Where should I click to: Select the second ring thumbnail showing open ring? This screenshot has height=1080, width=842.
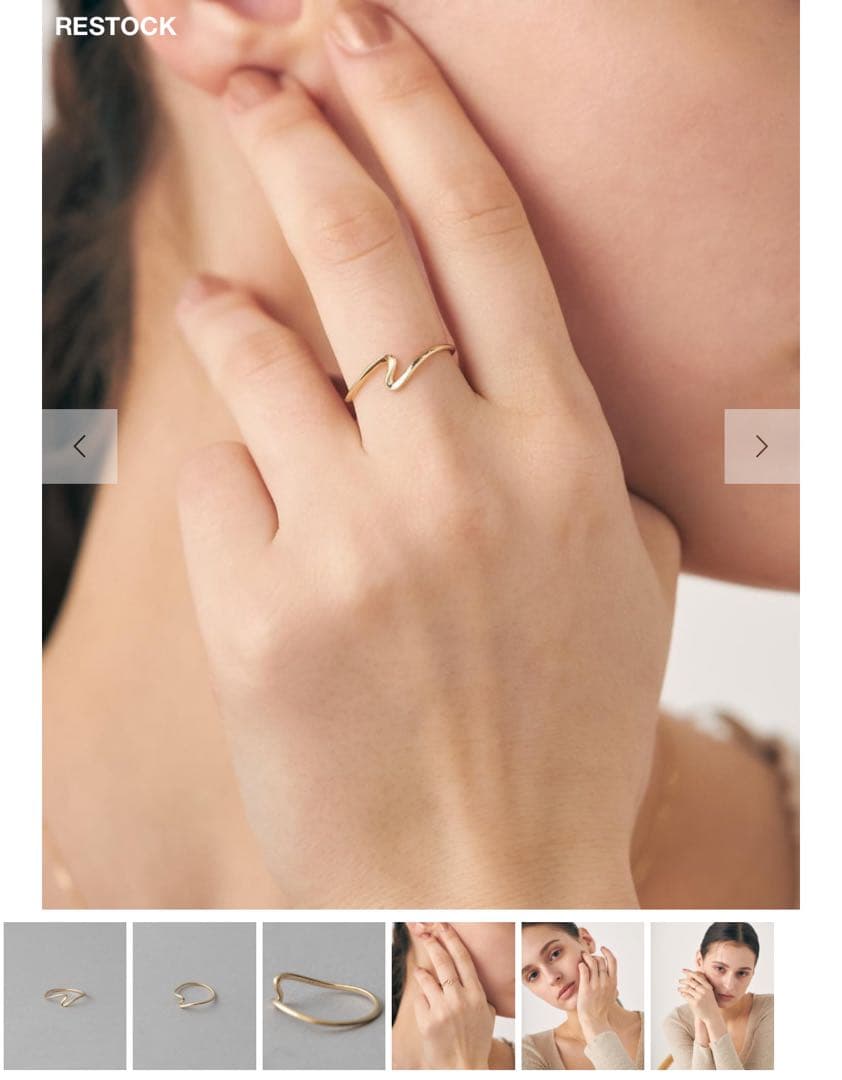click(194, 995)
